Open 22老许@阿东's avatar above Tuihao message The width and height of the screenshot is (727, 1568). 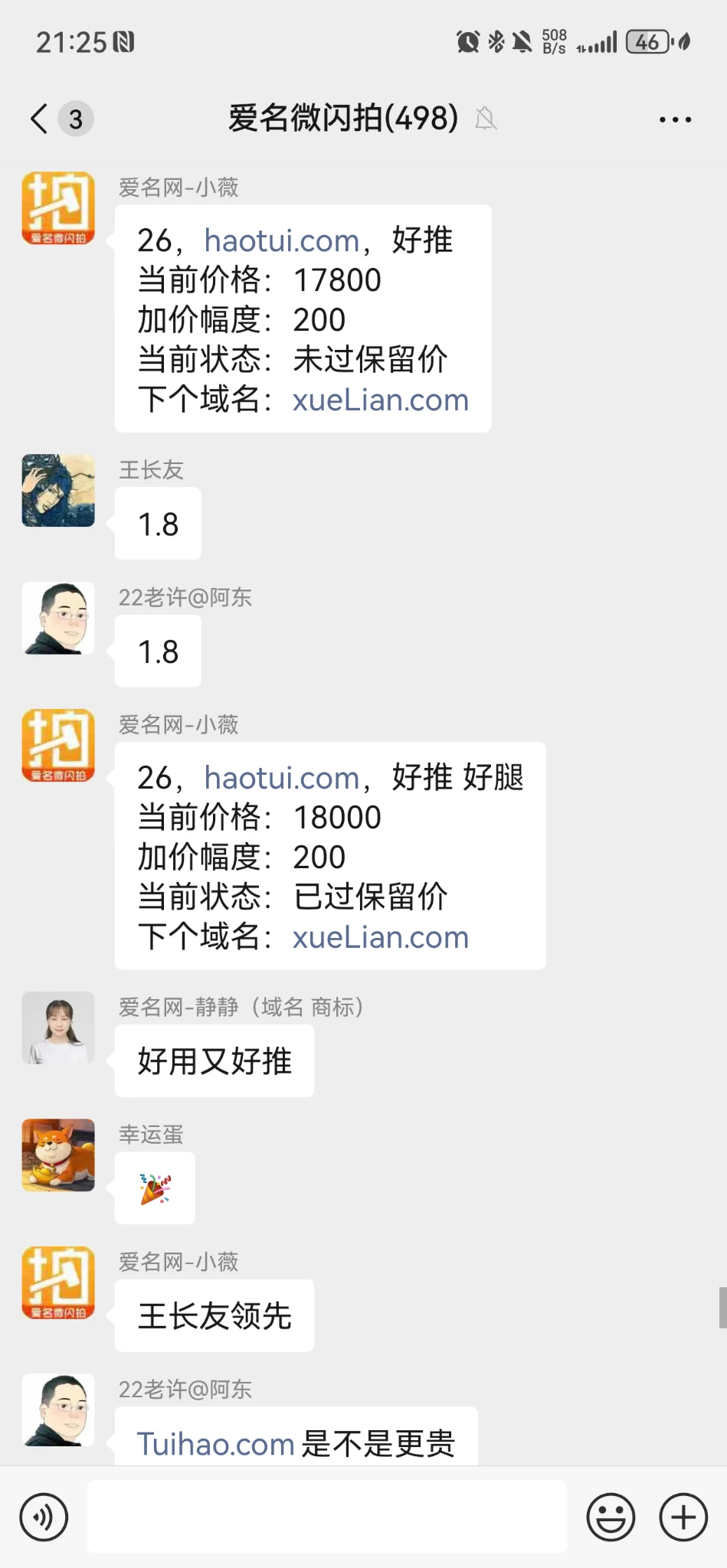pos(58,1410)
